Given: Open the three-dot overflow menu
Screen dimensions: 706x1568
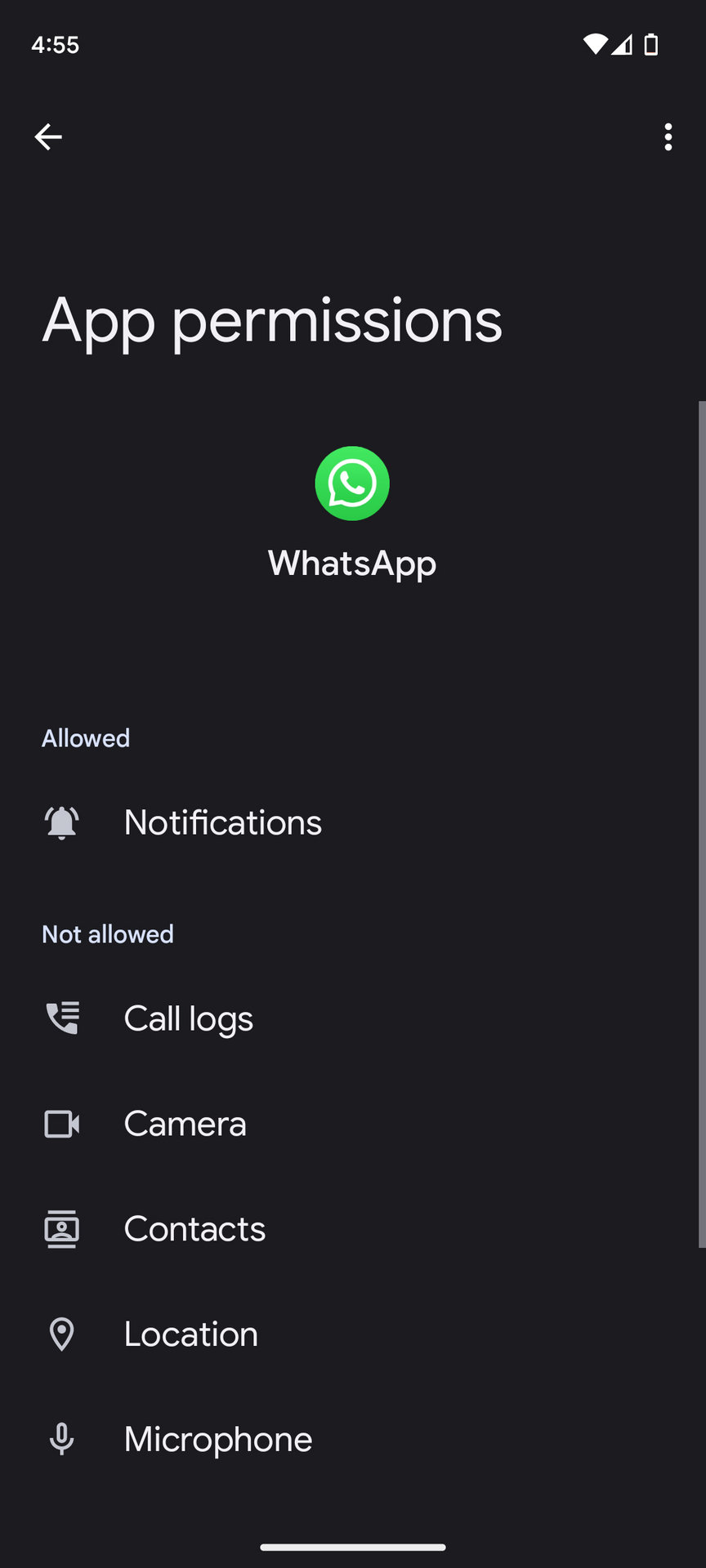Looking at the screenshot, I should pyautogui.click(x=668, y=137).
